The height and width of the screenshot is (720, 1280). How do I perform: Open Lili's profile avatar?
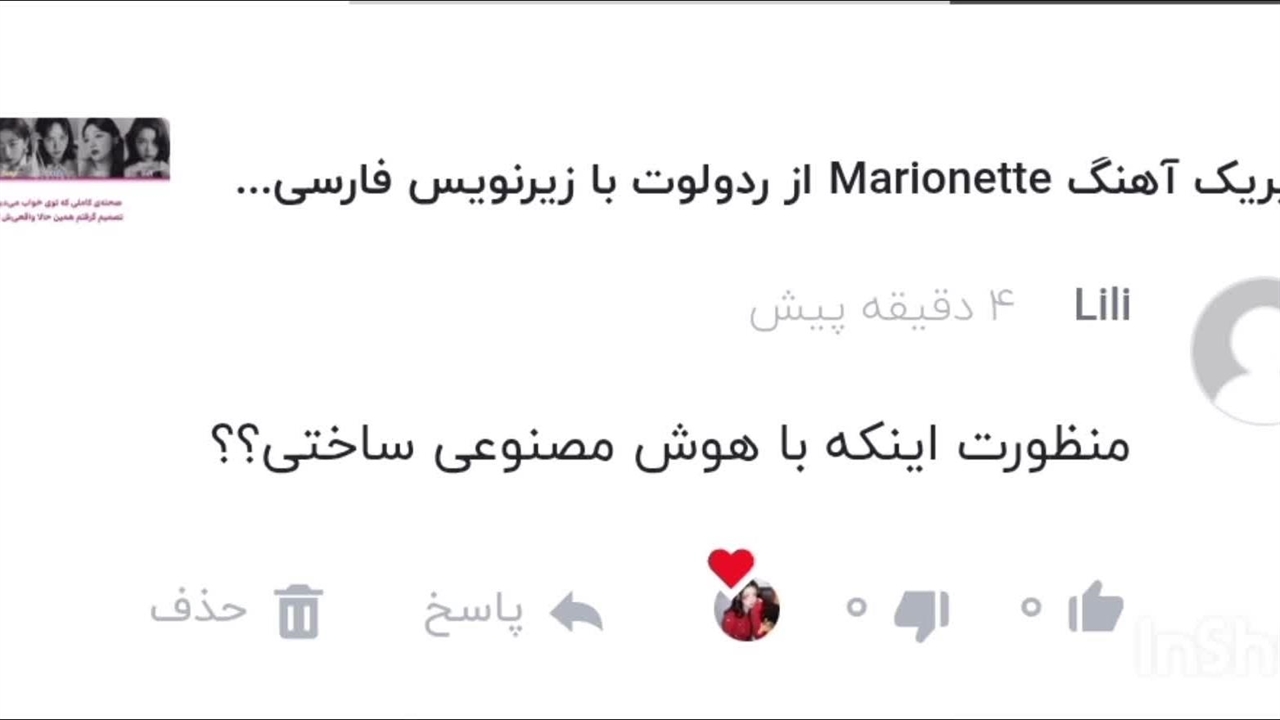1240,350
